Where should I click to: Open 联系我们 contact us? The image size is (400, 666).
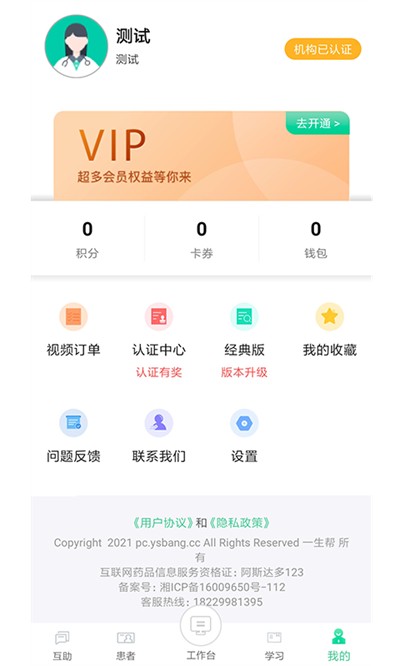(x=159, y=436)
